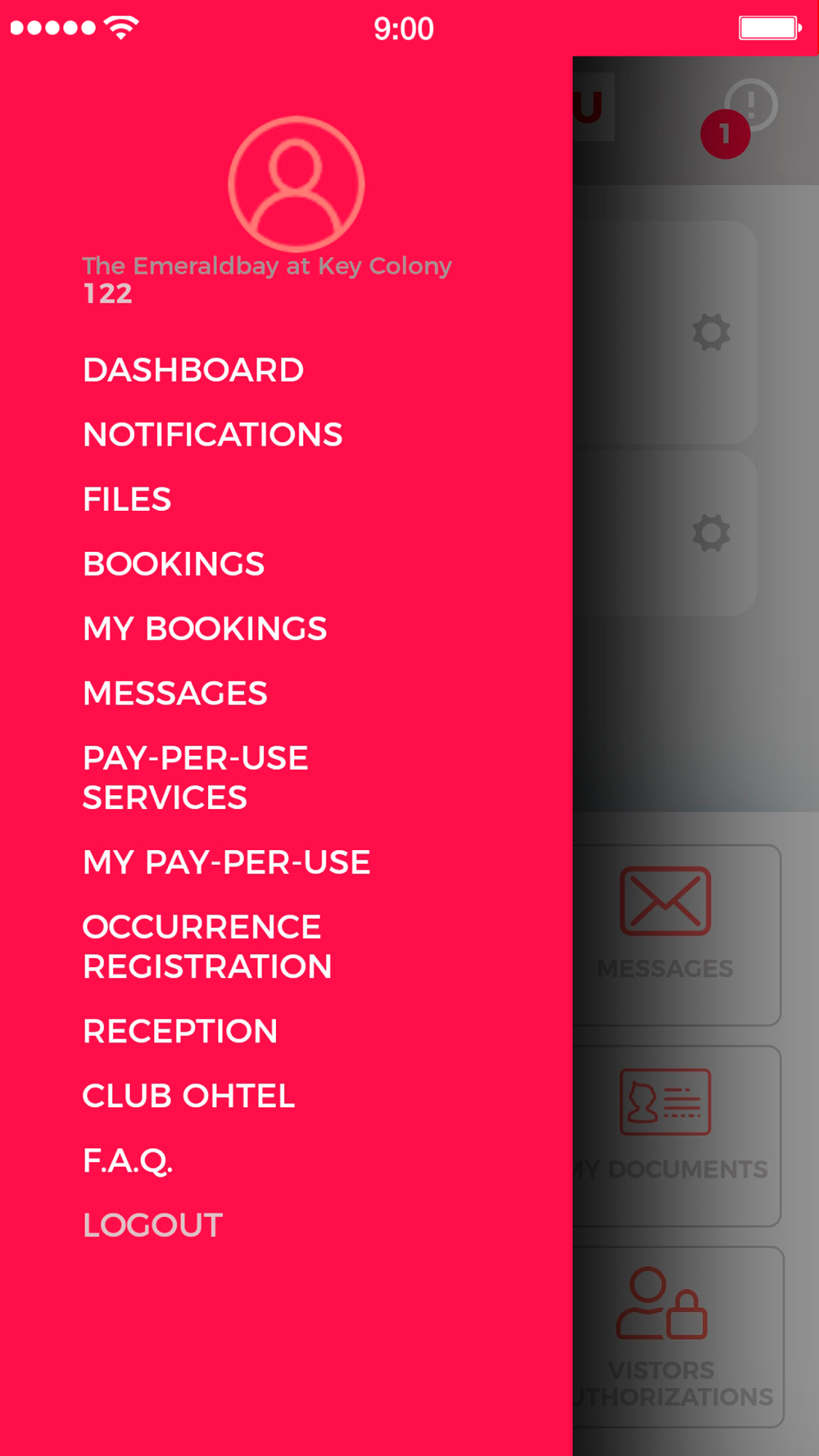
Task: Tap Logout to sign out
Action: (x=152, y=1225)
